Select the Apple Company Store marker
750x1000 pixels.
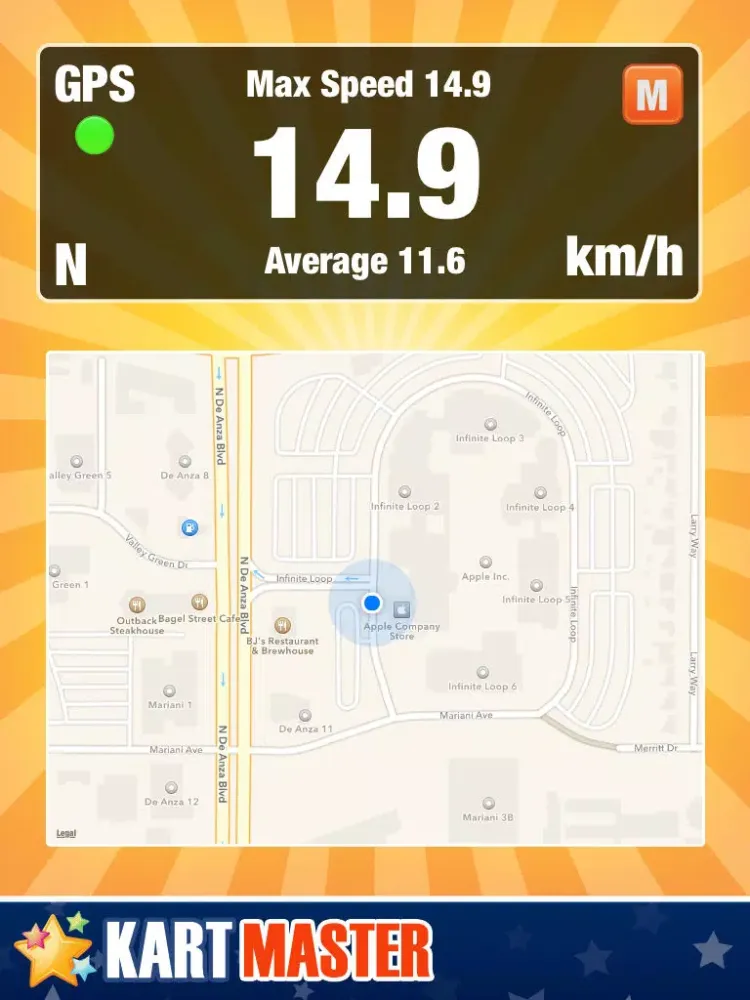coord(402,608)
